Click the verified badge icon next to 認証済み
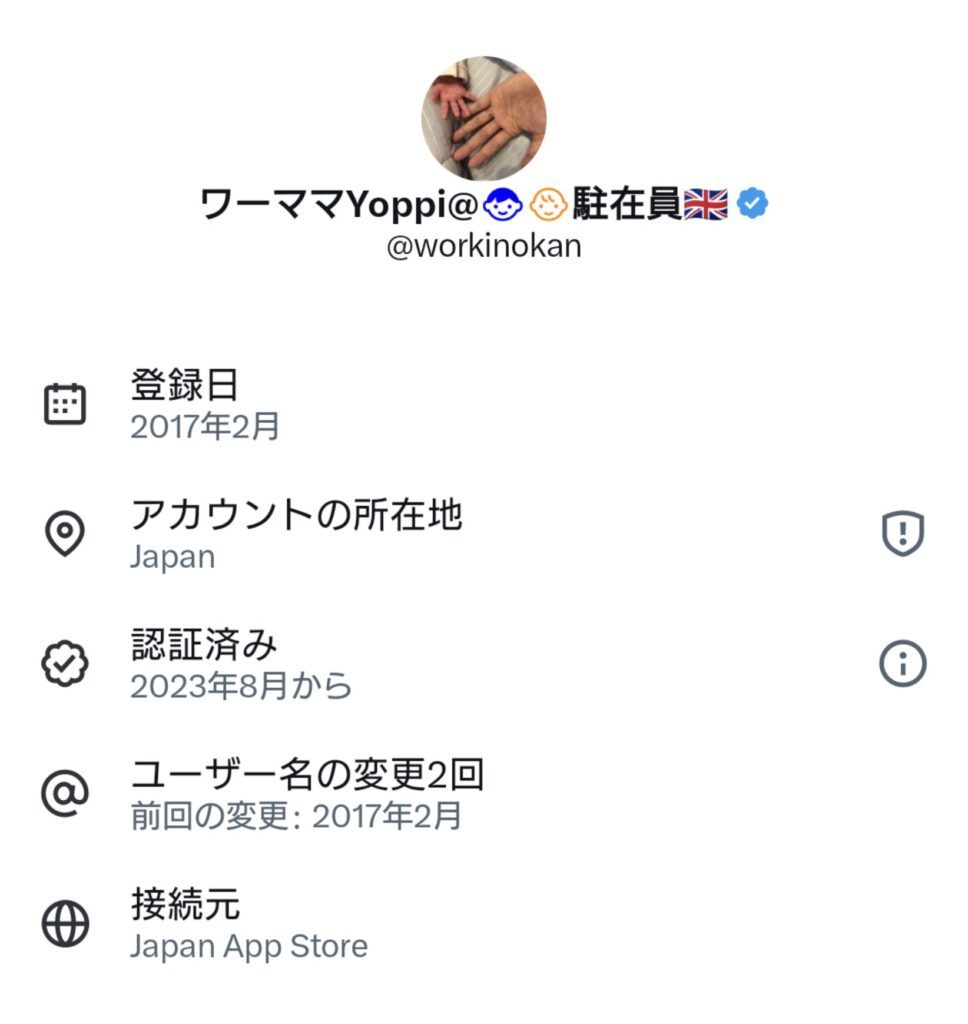The height and width of the screenshot is (1024, 968). click(64, 659)
